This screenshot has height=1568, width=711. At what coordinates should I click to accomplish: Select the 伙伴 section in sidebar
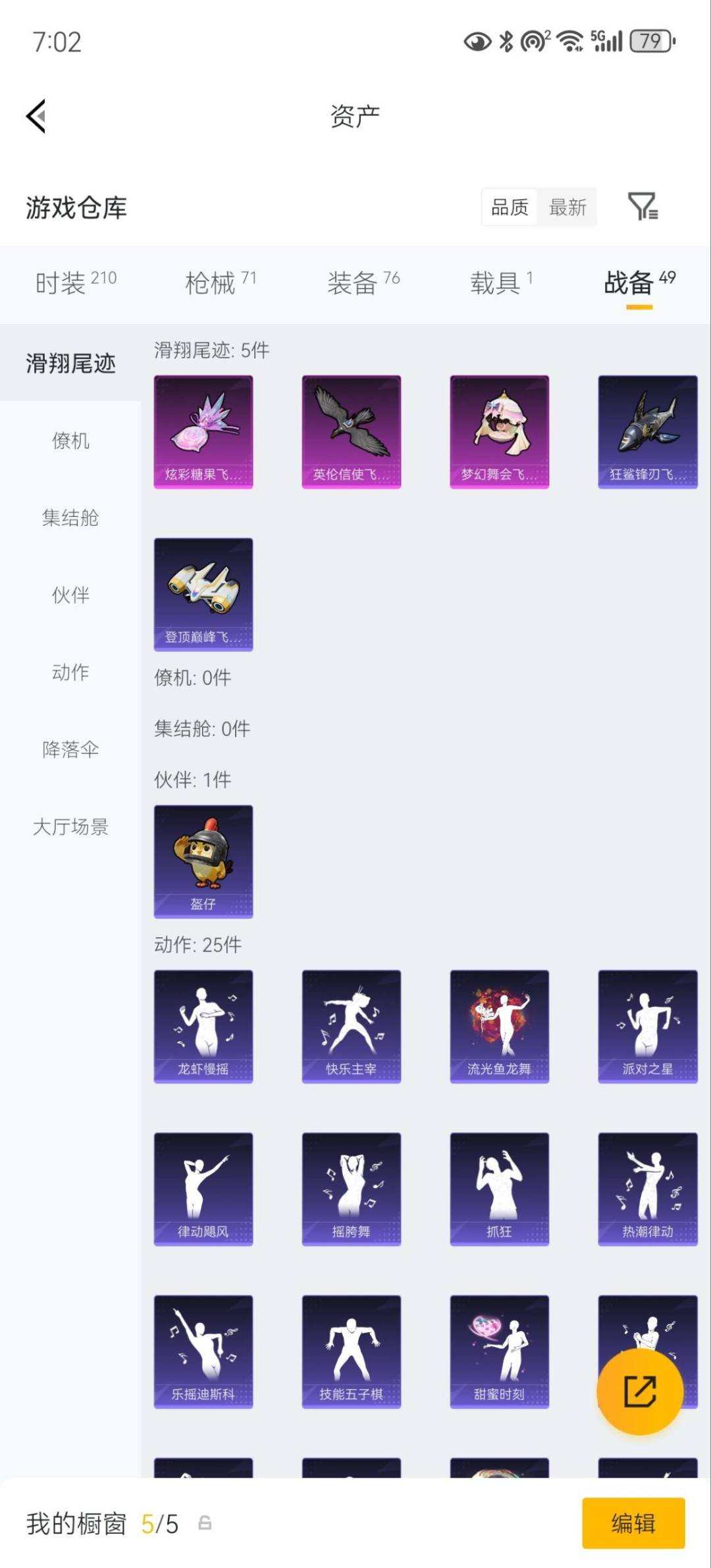point(70,595)
